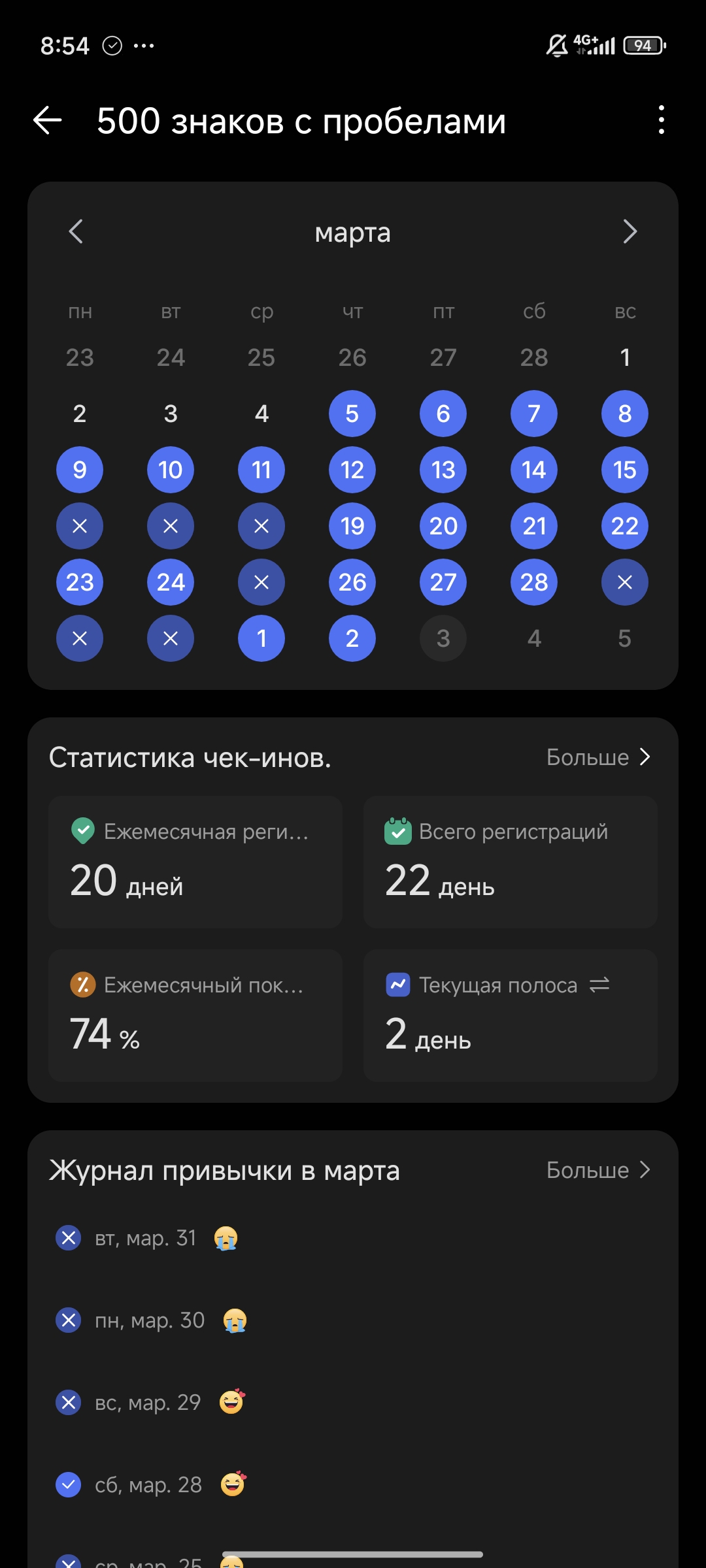Show the next month in calendar

click(x=630, y=231)
